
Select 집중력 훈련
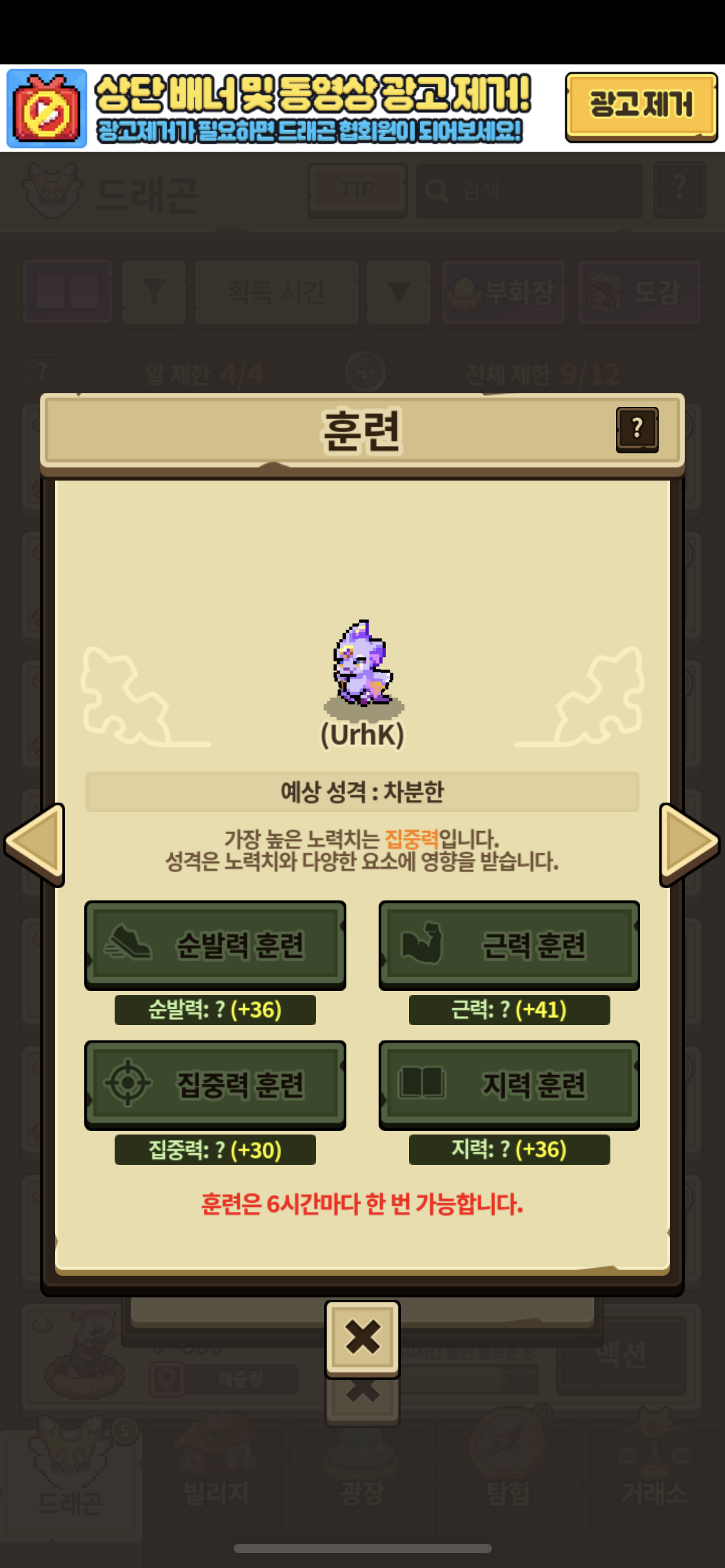pyautogui.click(x=215, y=1084)
